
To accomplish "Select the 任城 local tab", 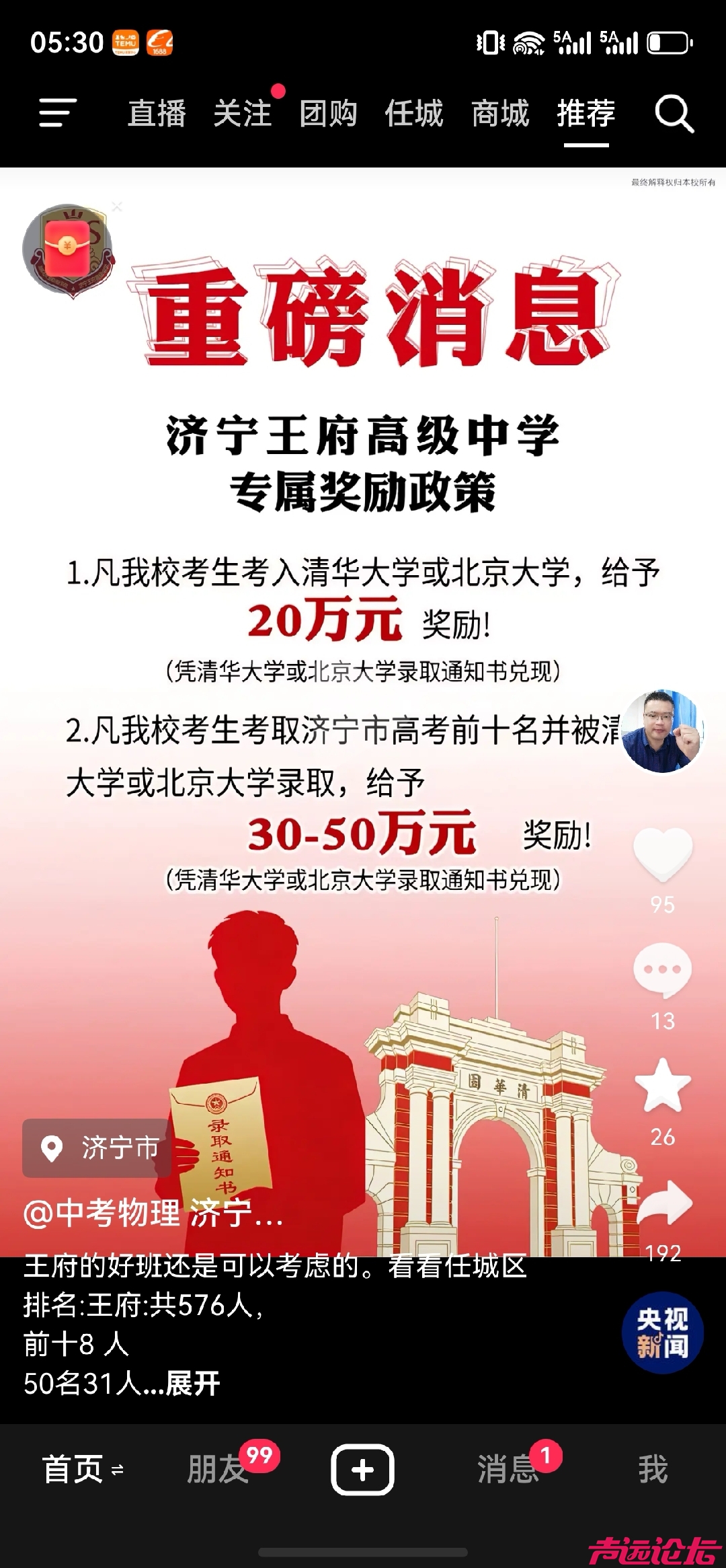I will click(x=414, y=113).
